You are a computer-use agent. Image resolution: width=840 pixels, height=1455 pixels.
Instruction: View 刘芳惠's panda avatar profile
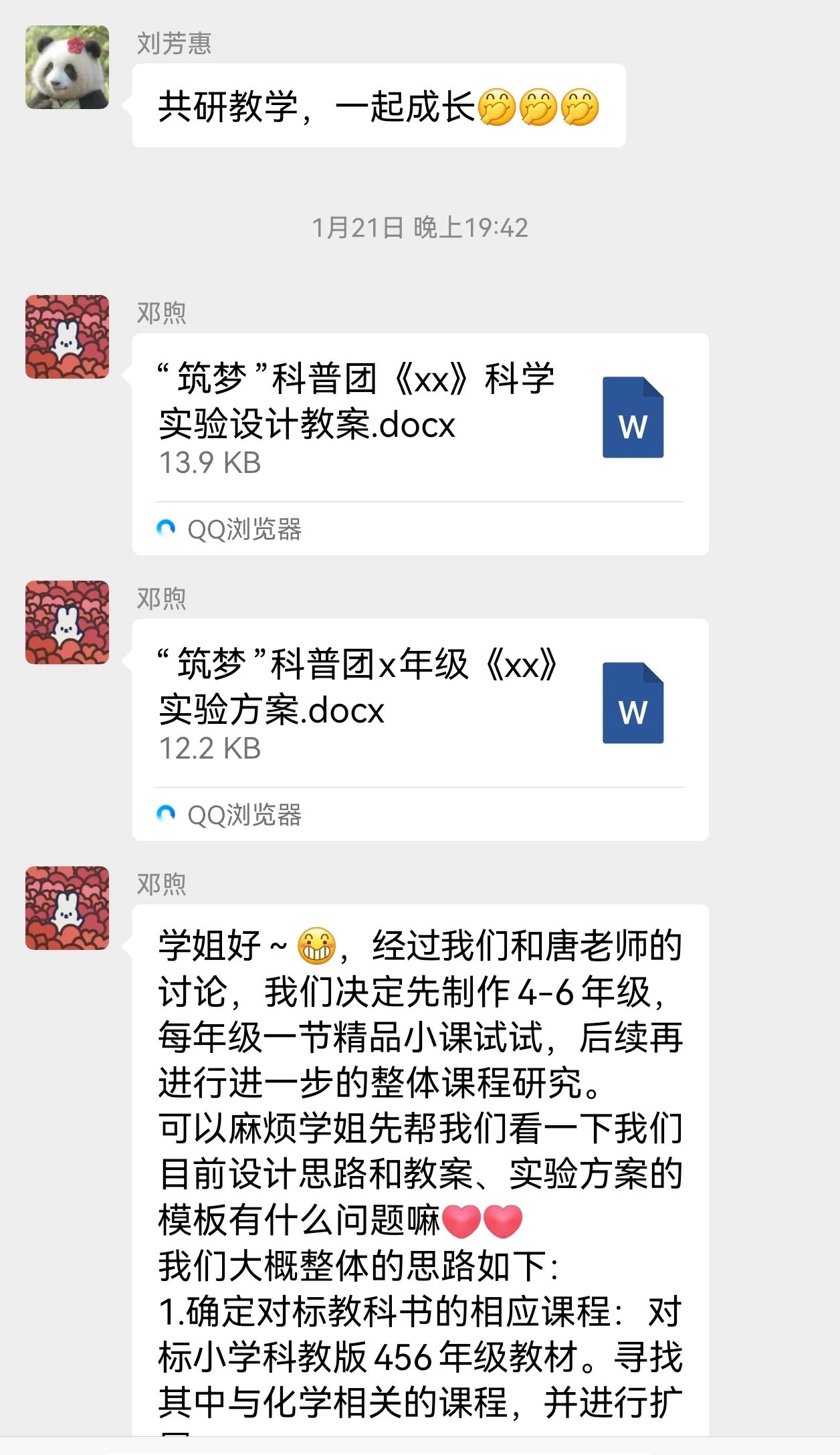click(x=67, y=68)
